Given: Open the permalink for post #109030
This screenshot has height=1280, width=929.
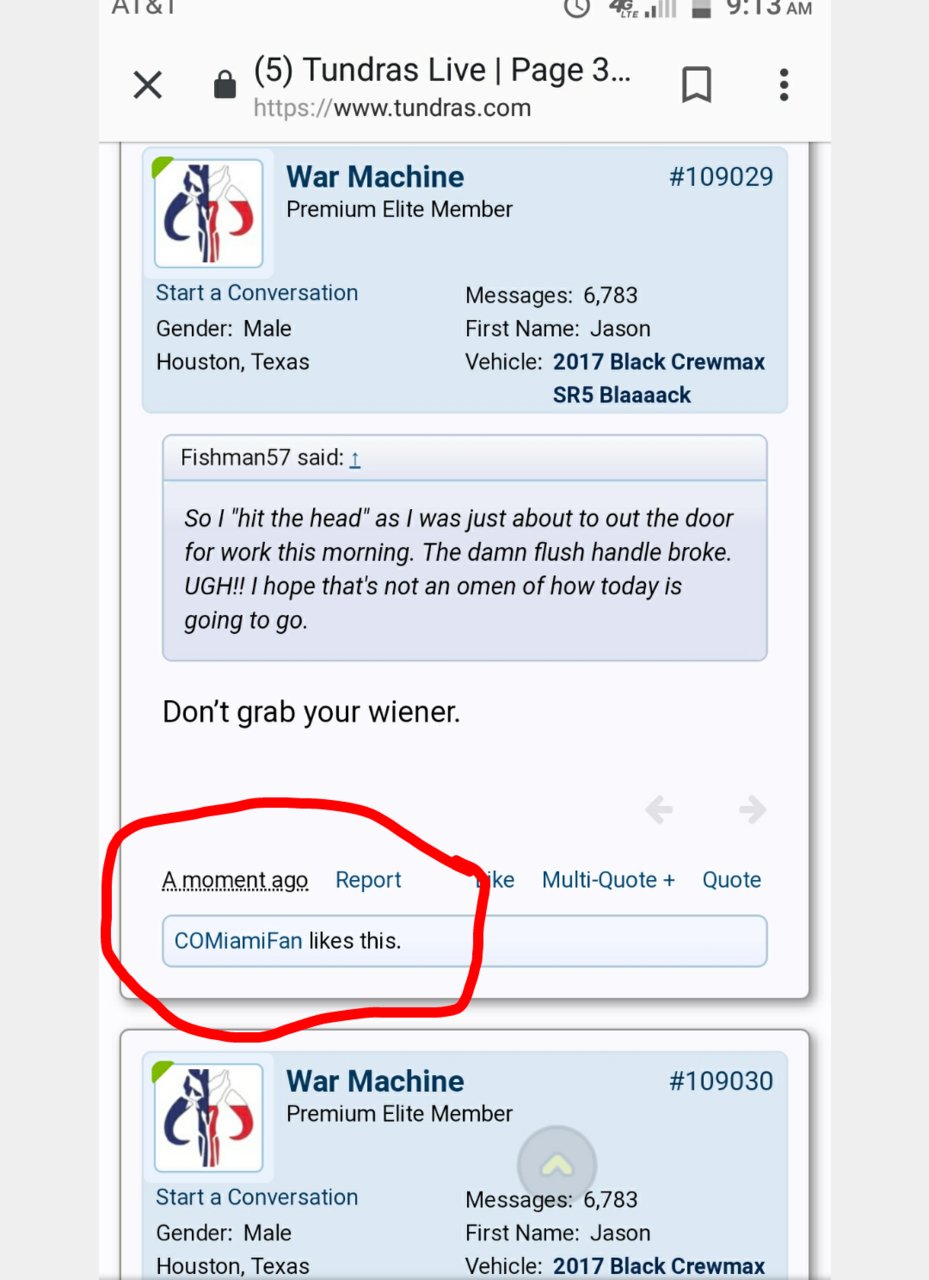Looking at the screenshot, I should (720, 1081).
